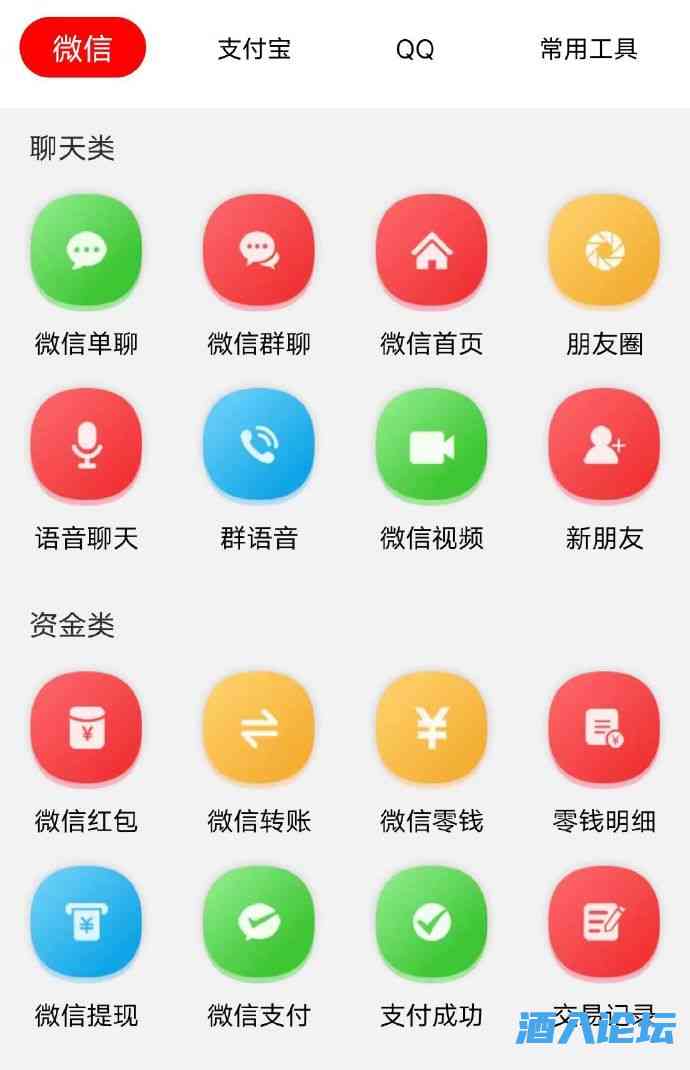The width and height of the screenshot is (690, 1070).
Task: Open 新朋友 tool
Action: (x=604, y=445)
